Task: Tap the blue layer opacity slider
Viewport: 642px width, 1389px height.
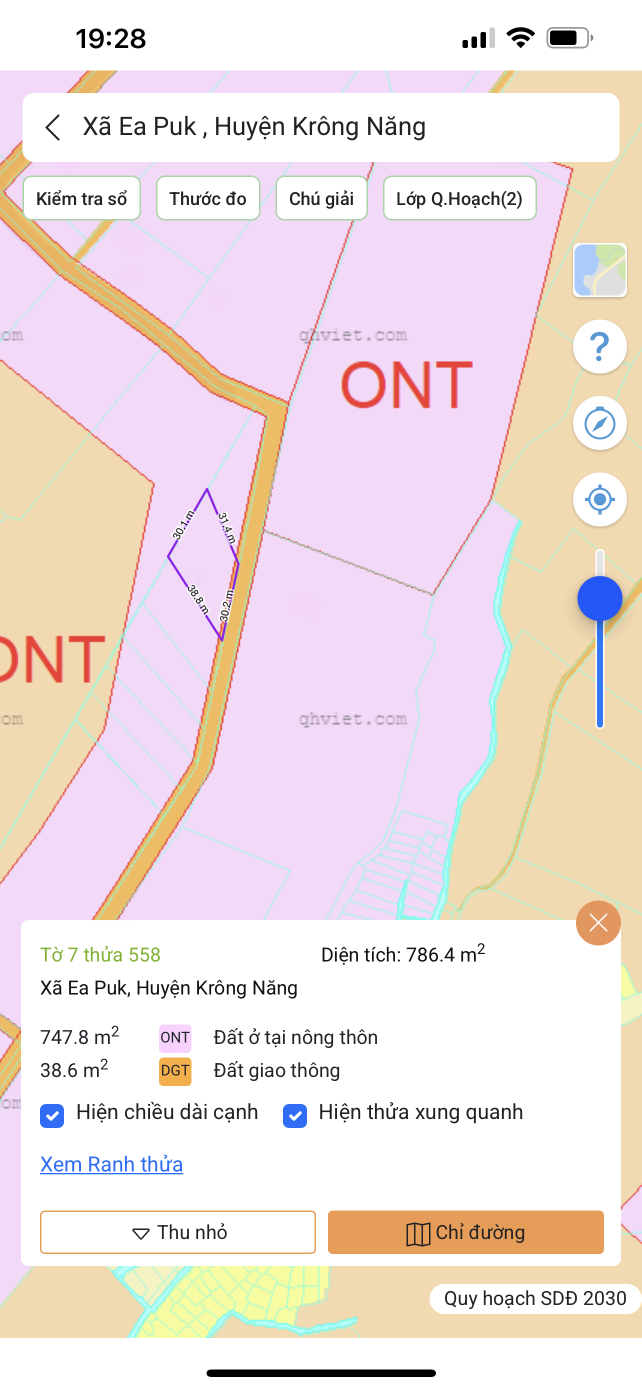Action: [600, 600]
